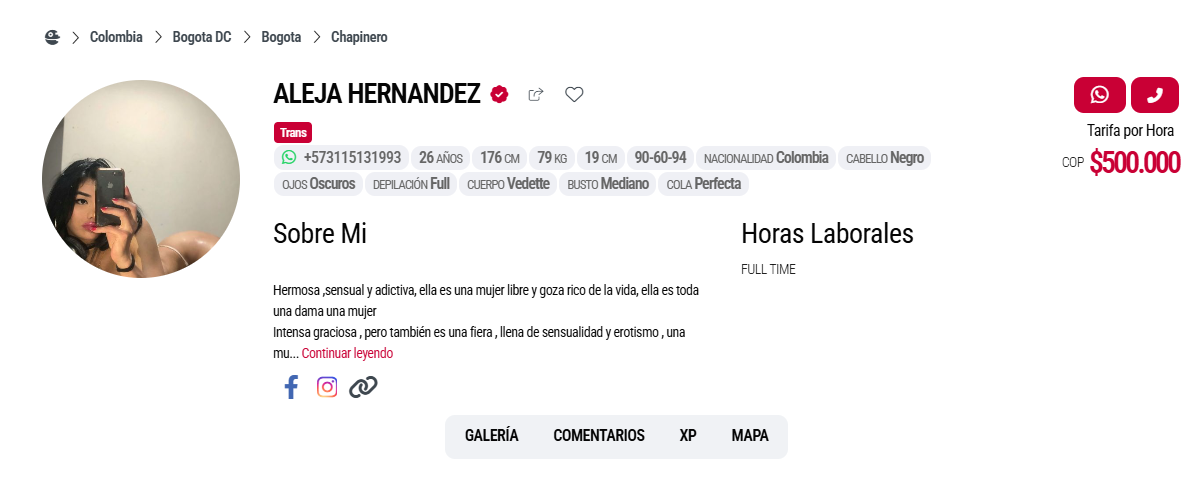Image resolution: width=1201 pixels, height=484 pixels.
Task: Switch to the Comentarios tab
Action: (599, 436)
